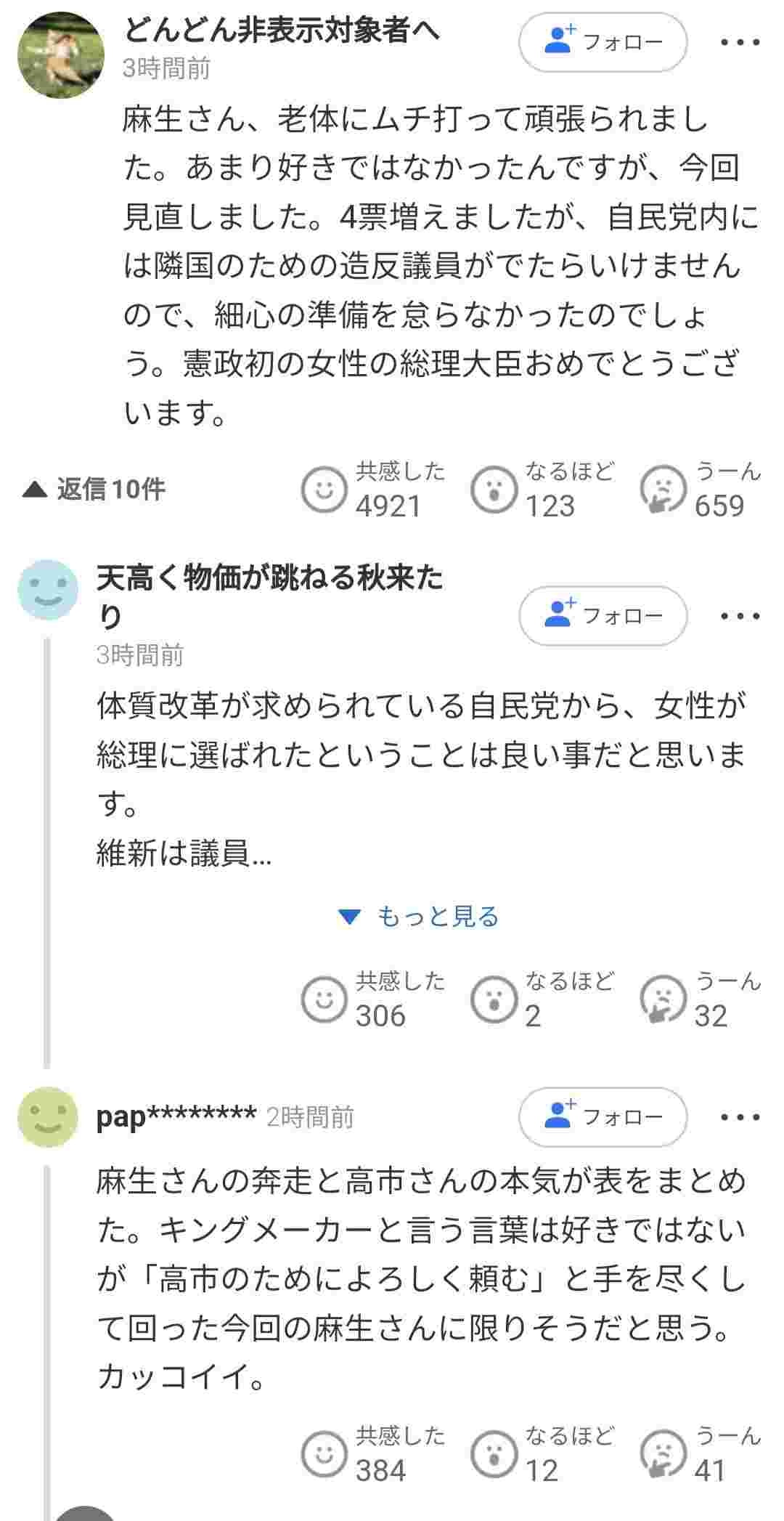Open overflow menu on pap********'s reply
The height and width of the screenshot is (1521, 784).
[x=740, y=1117]
